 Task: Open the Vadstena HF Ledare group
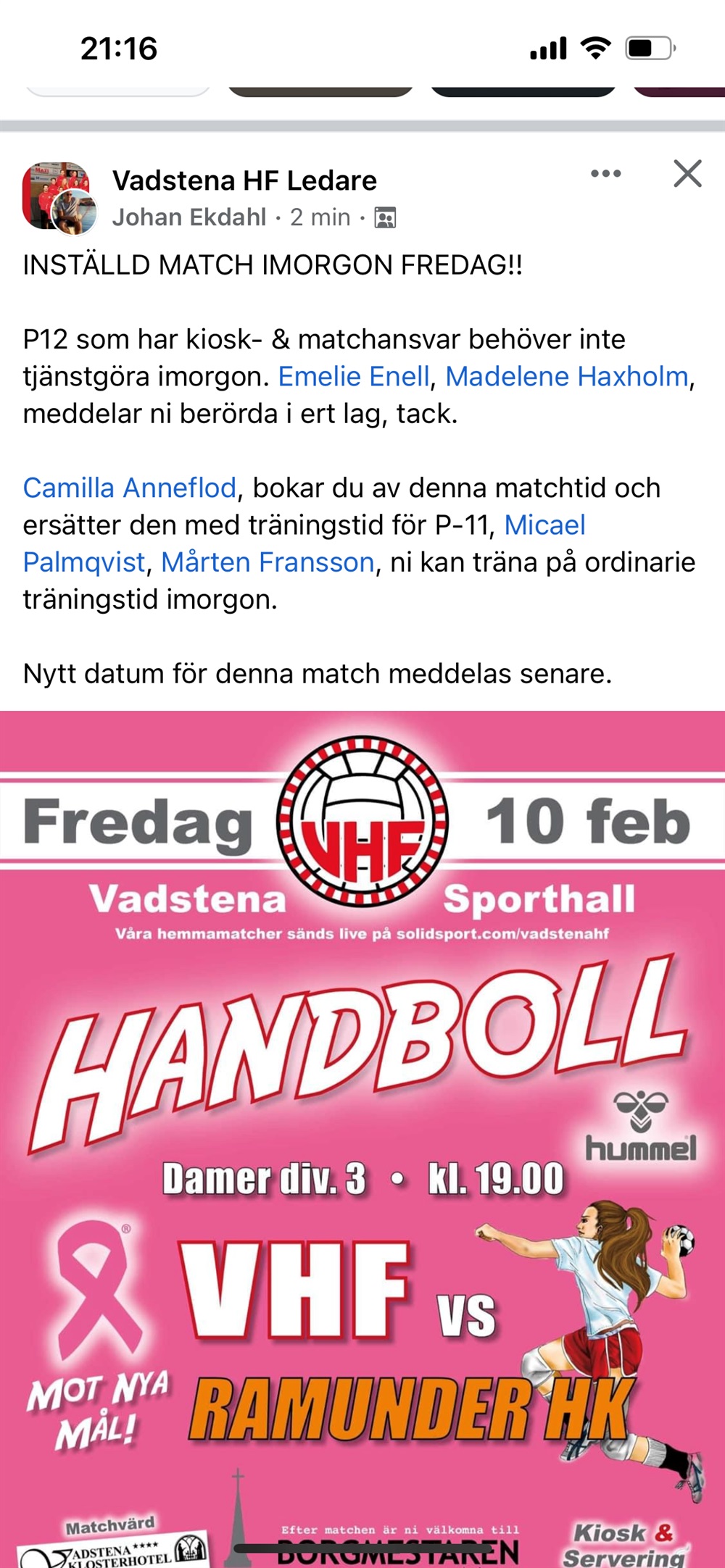244,180
